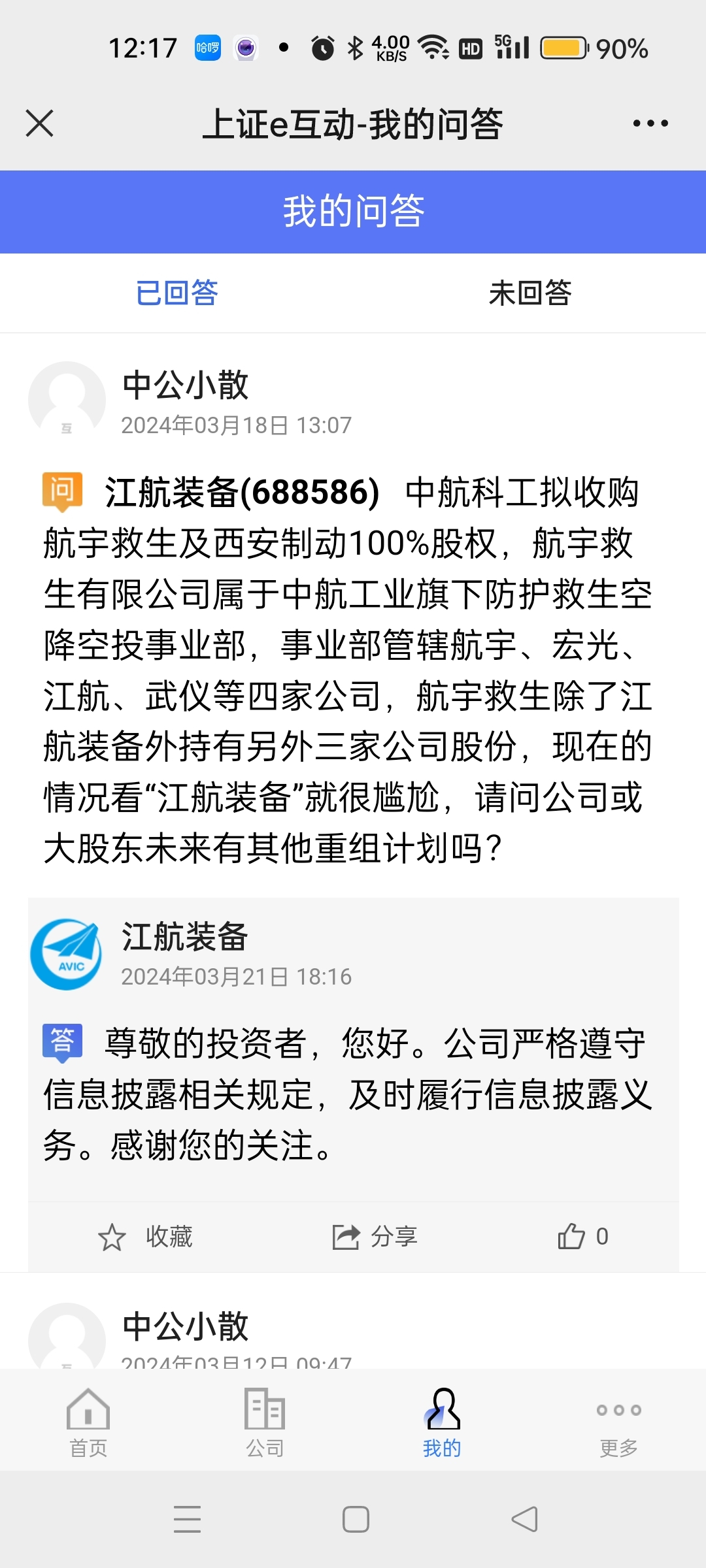The image size is (706, 1568).
Task: Switch to the 未回答 tab
Action: pyautogui.click(x=529, y=294)
